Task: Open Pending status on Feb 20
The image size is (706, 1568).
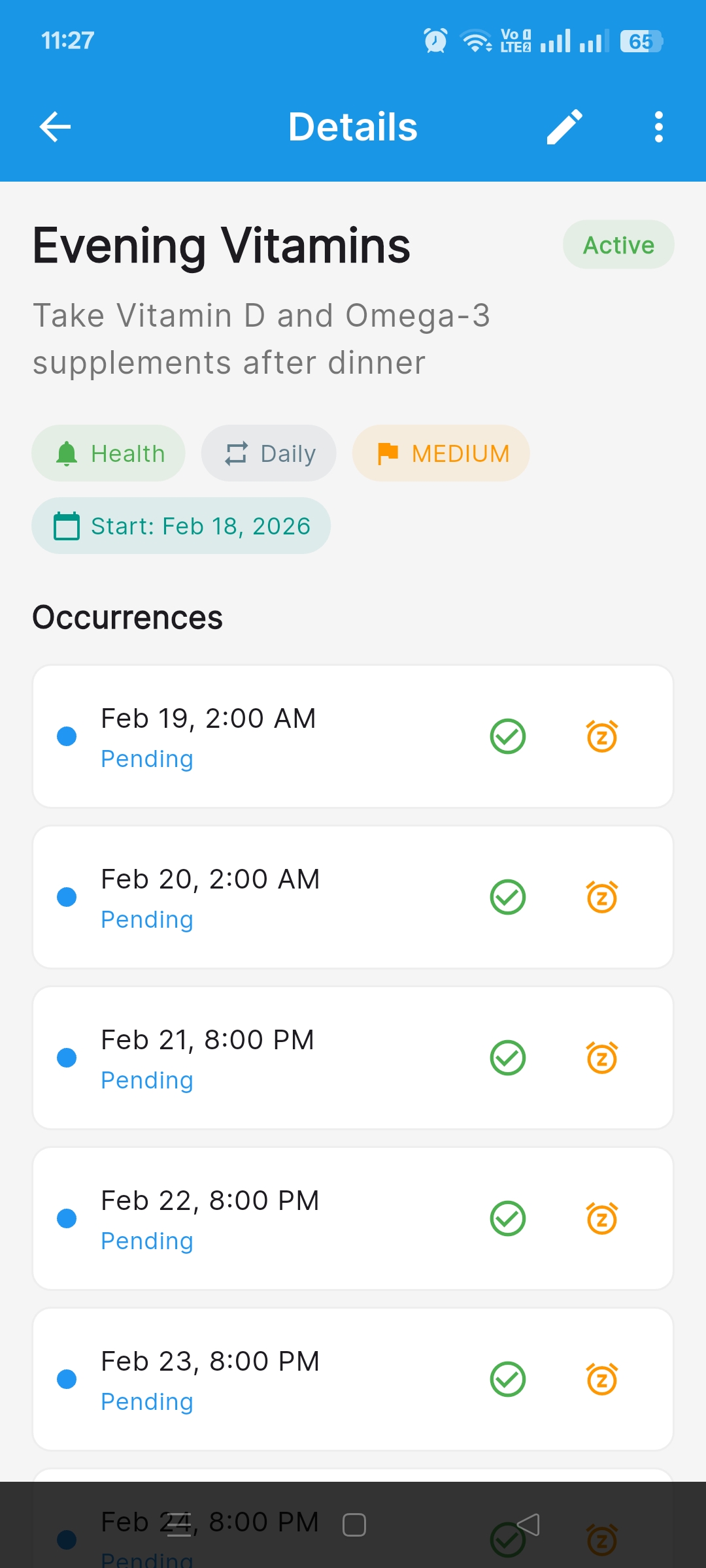Action: coord(146,919)
